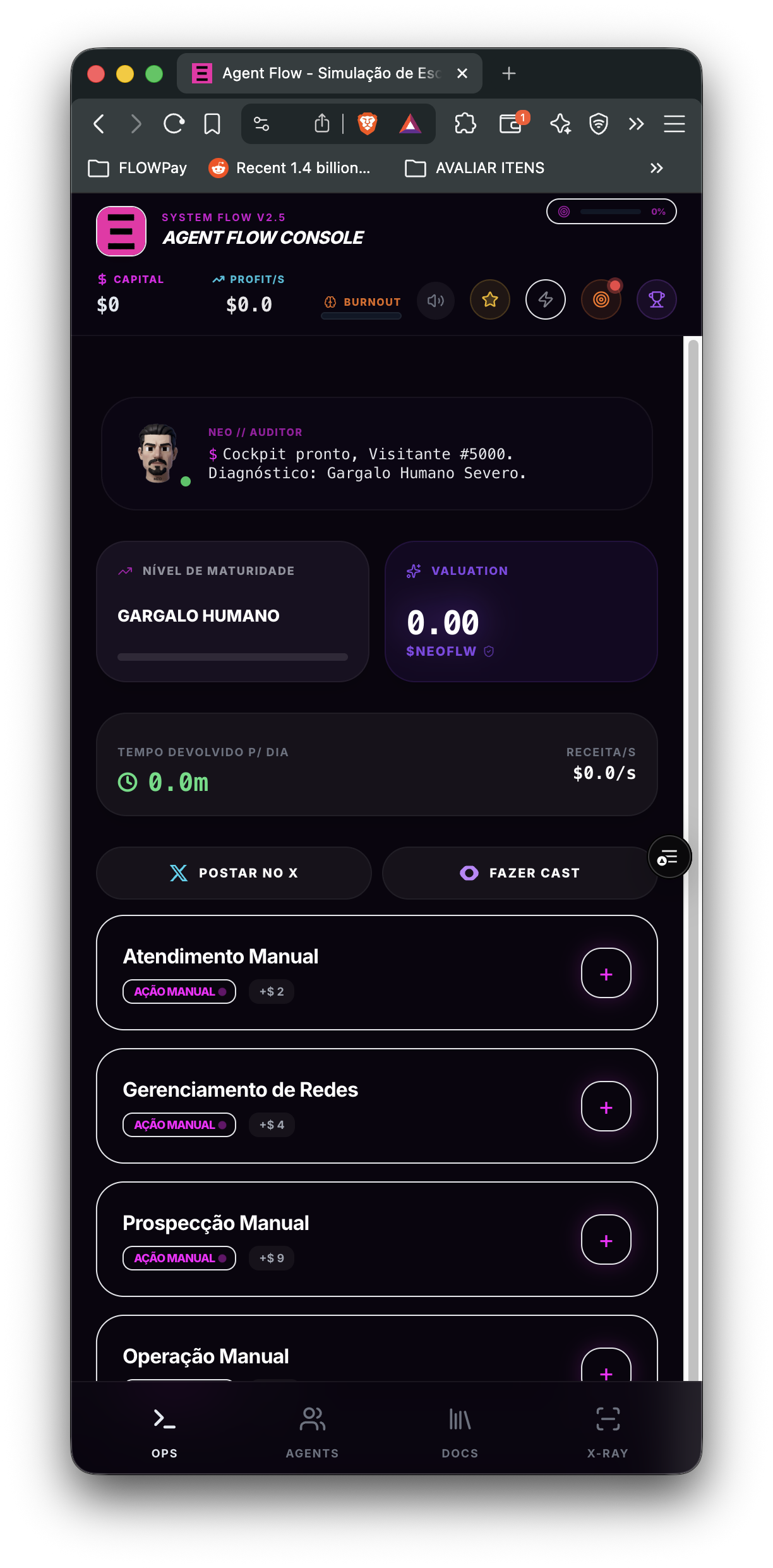Click the 0% progress bar at top right
This screenshot has height=1568, width=773.
[x=610, y=212]
